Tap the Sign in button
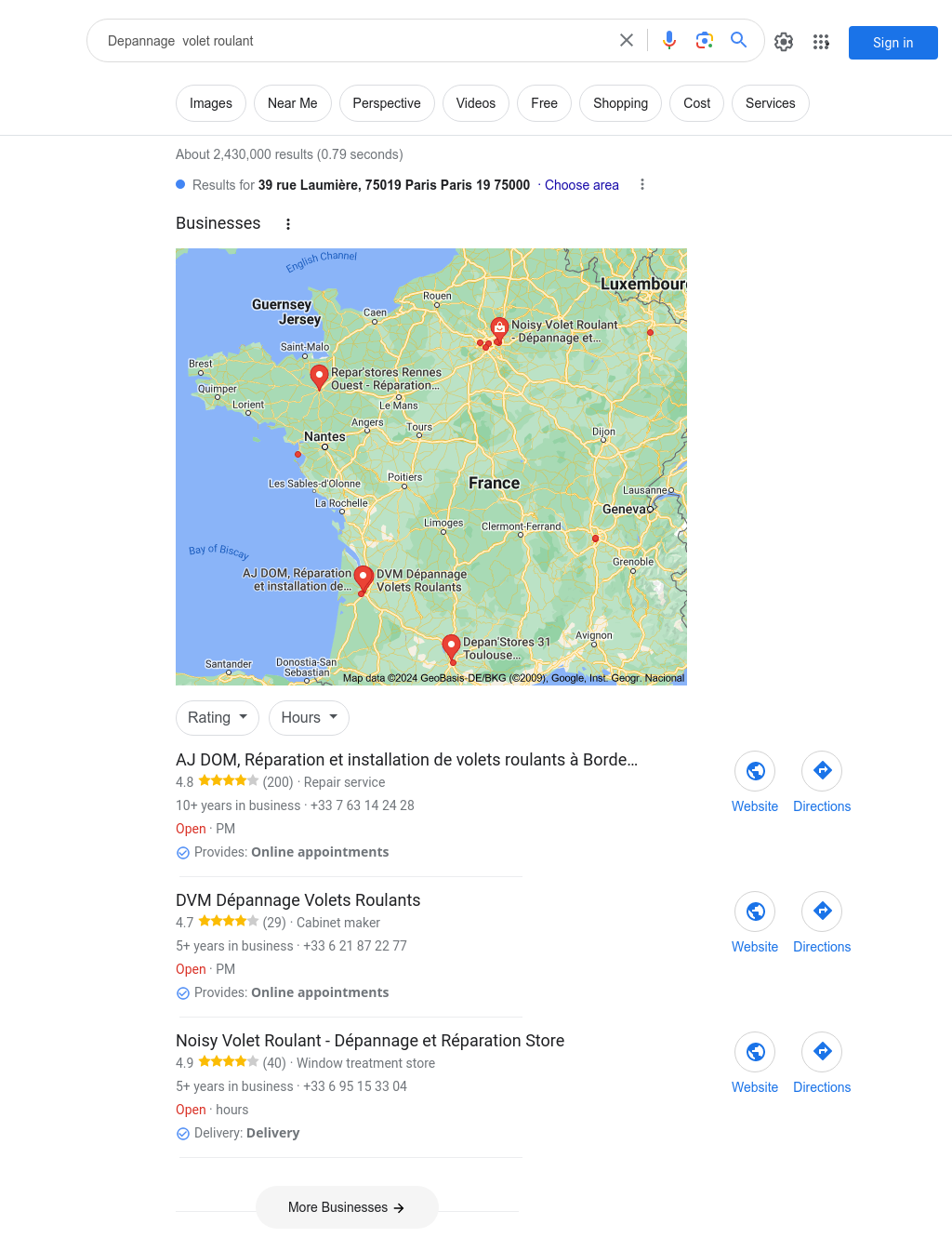 click(x=892, y=43)
